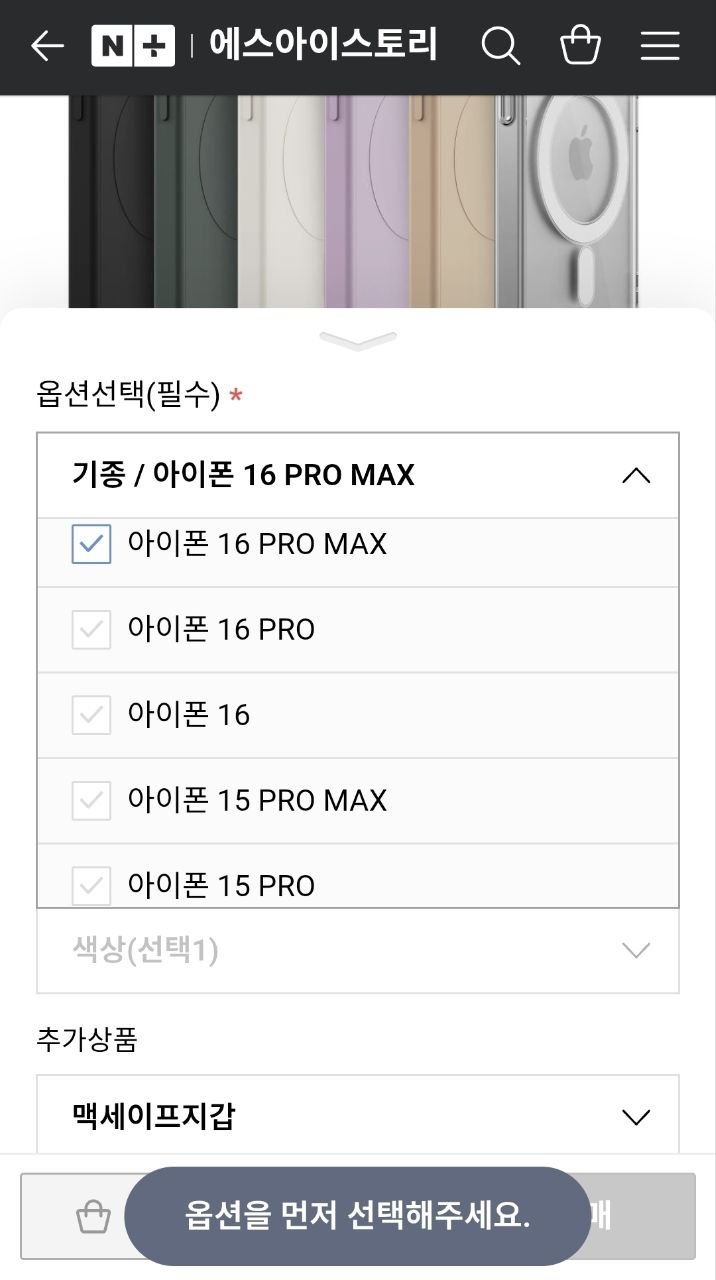Expand the 맥세이프지갑 add-on dropdown
Viewport: 716px width, 1280px height.
coord(357,1116)
